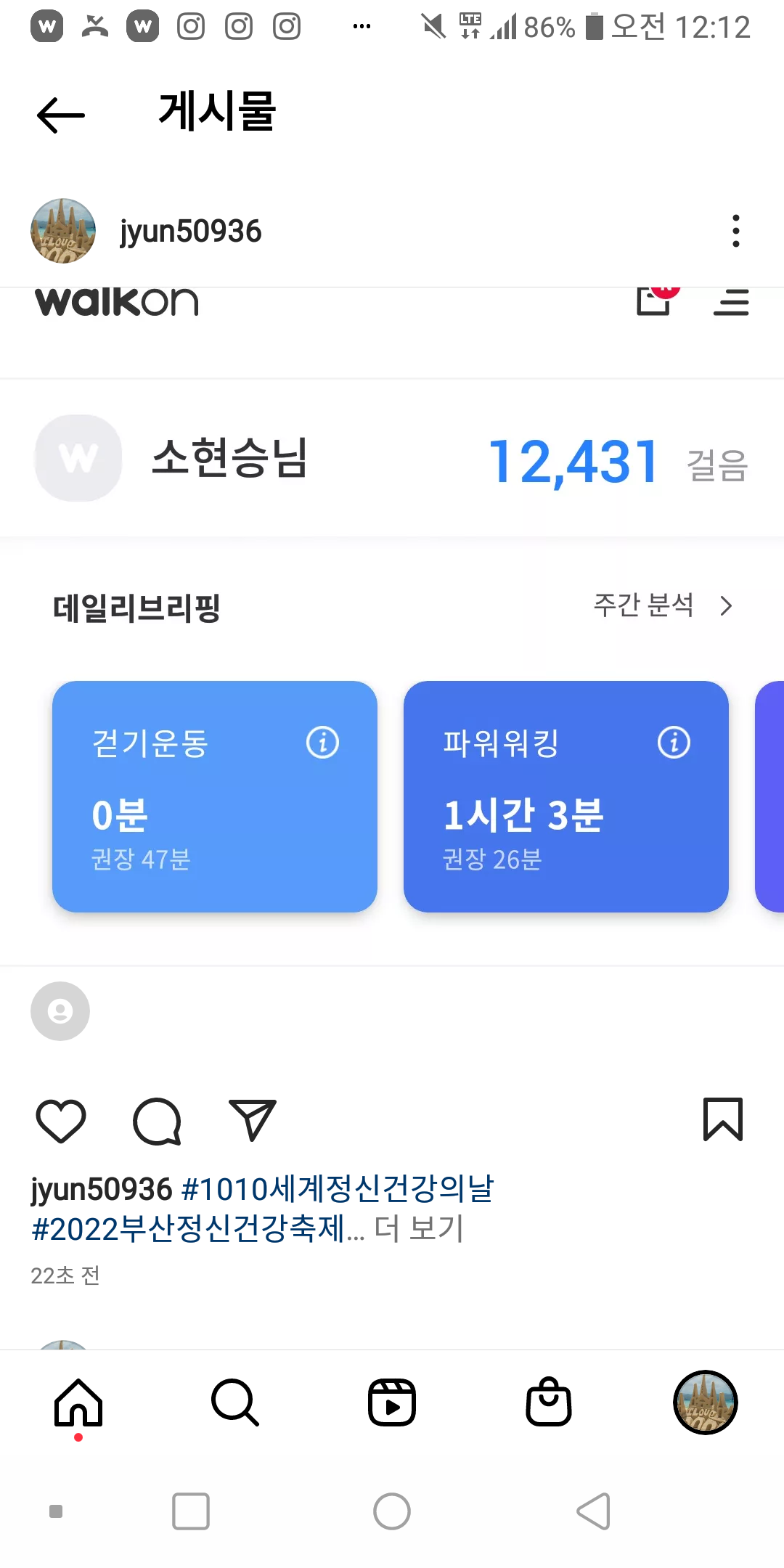
Task: Go to the Home feed tab
Action: coord(78,1402)
